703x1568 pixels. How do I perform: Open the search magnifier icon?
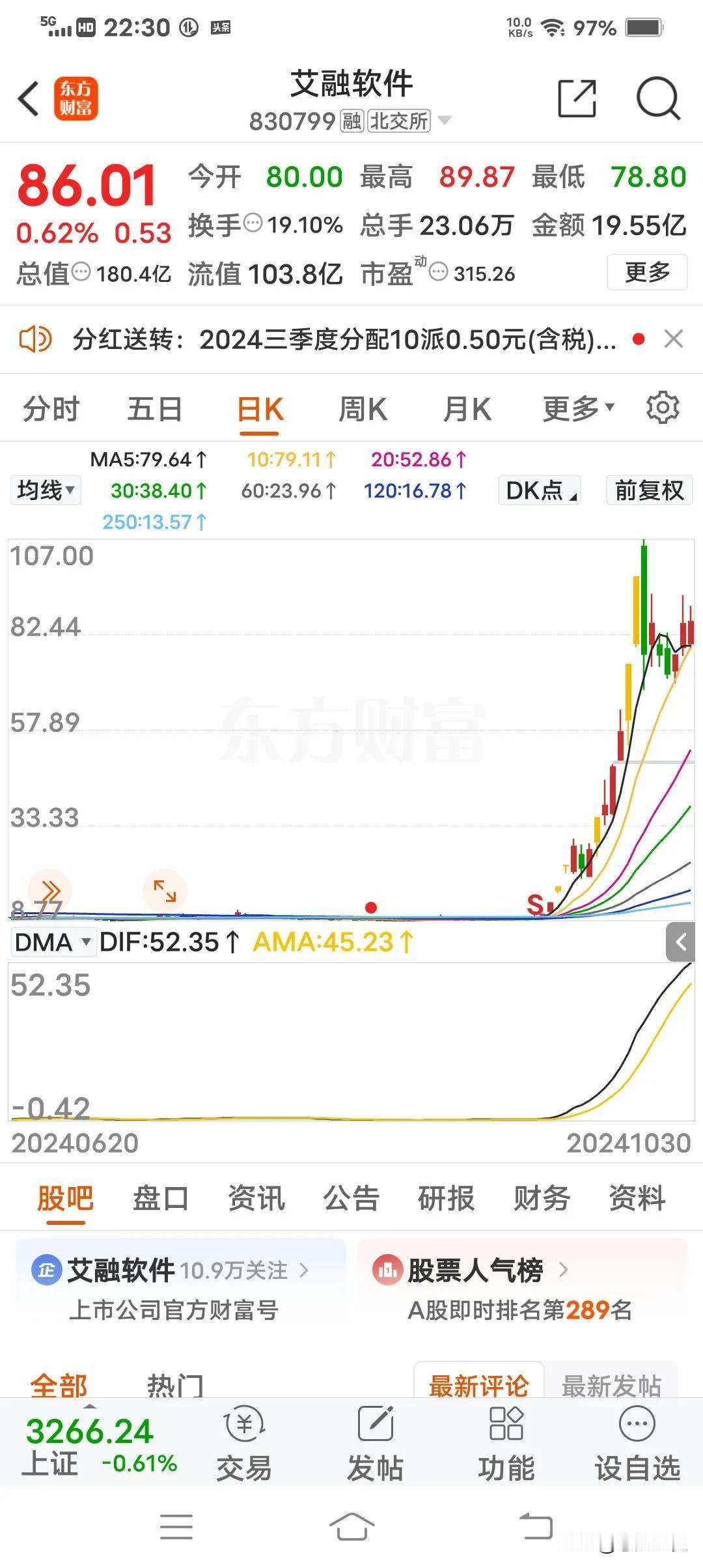point(658,99)
